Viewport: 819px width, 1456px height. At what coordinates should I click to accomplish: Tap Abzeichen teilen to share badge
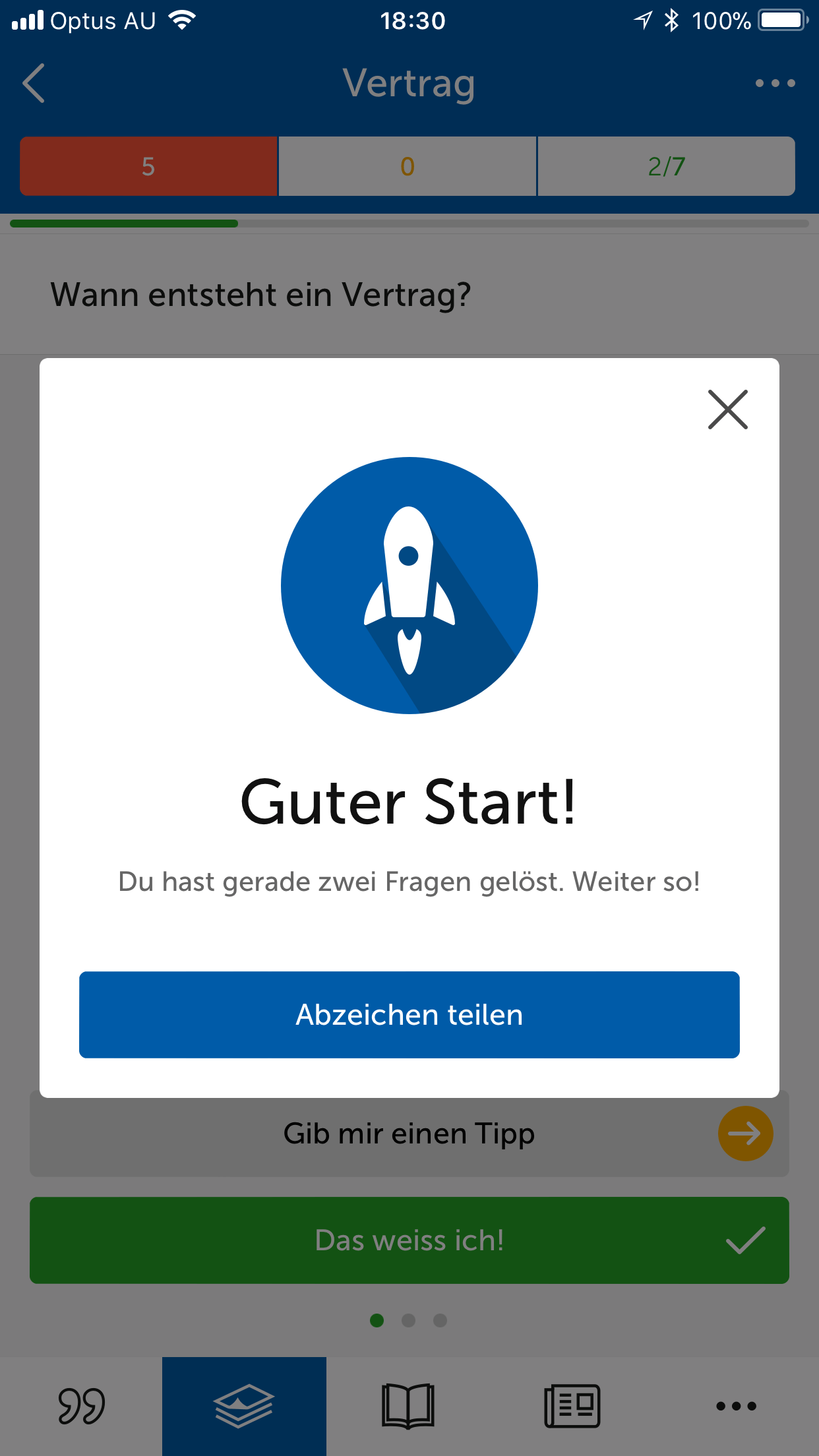pos(409,1014)
